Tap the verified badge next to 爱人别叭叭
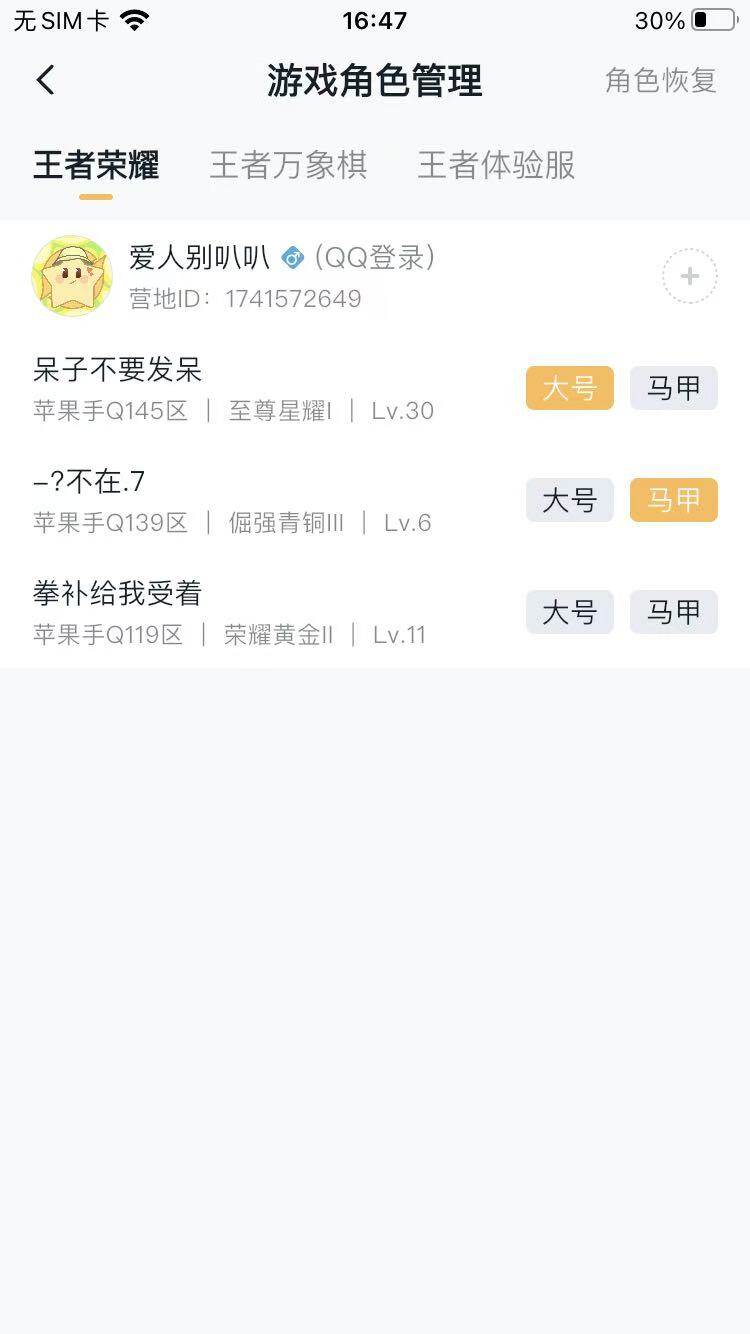The image size is (750, 1334). (290, 257)
